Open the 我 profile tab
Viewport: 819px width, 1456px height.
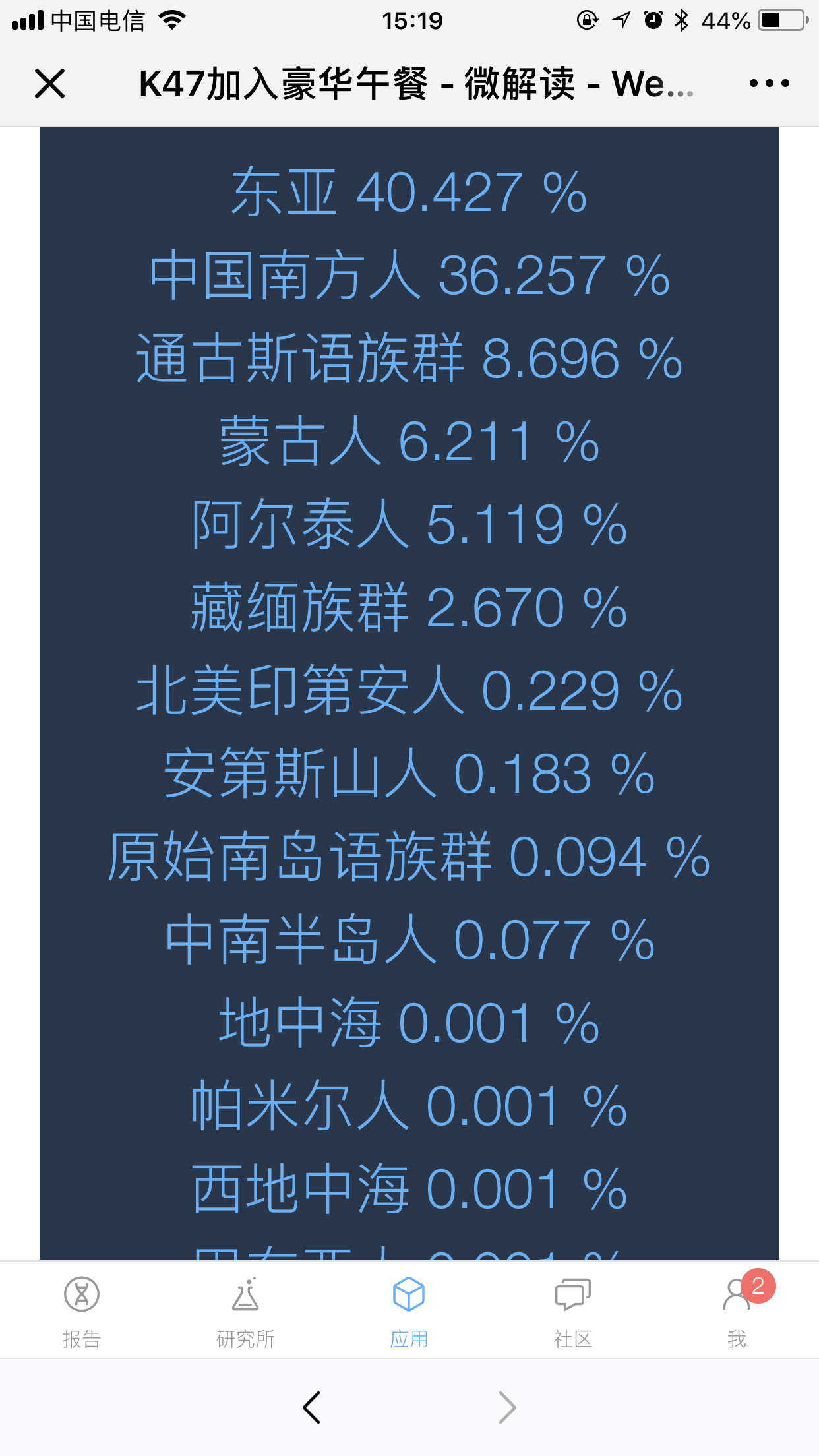pyautogui.click(x=737, y=1312)
